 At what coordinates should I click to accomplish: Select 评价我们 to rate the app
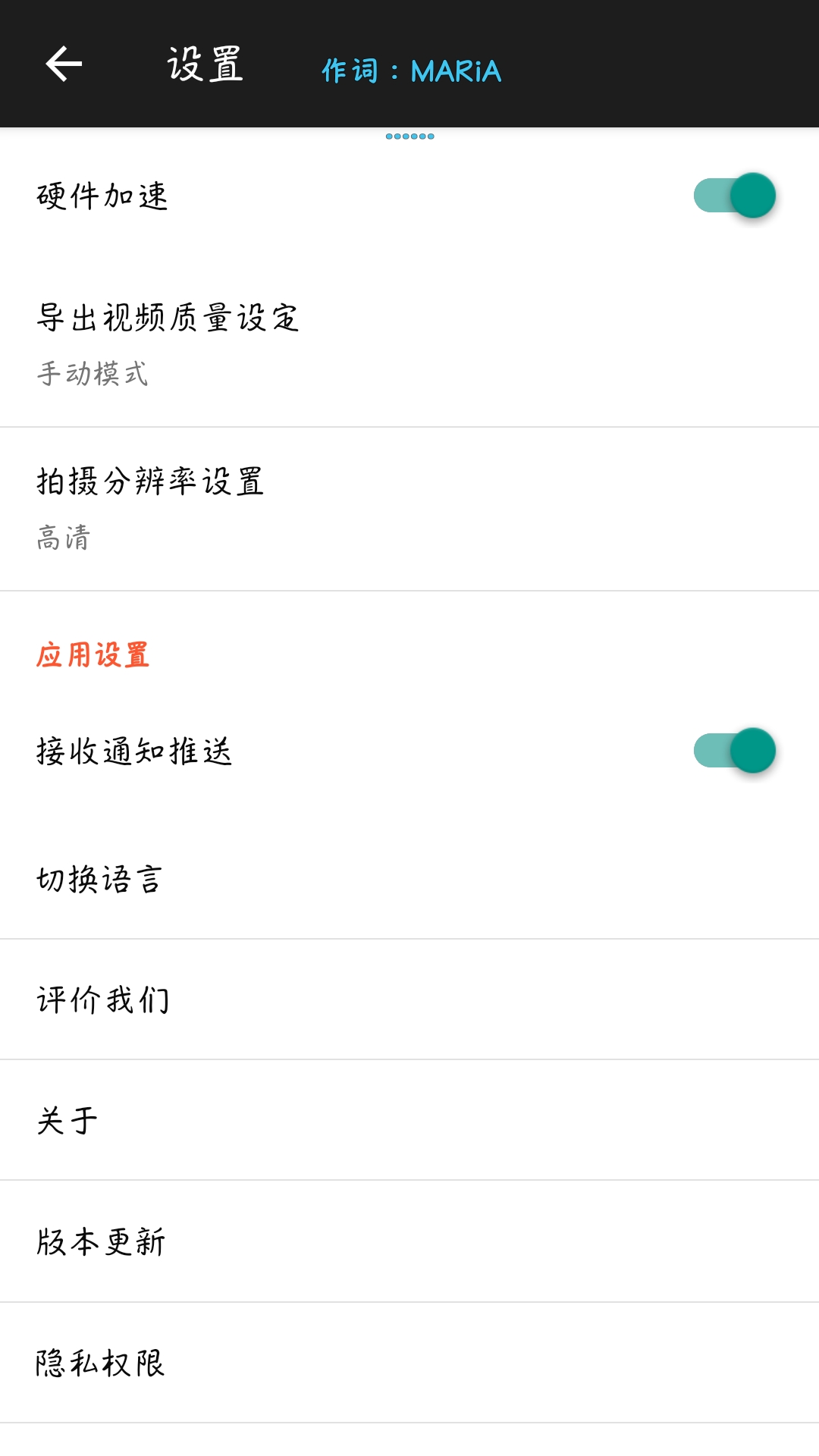tap(409, 999)
